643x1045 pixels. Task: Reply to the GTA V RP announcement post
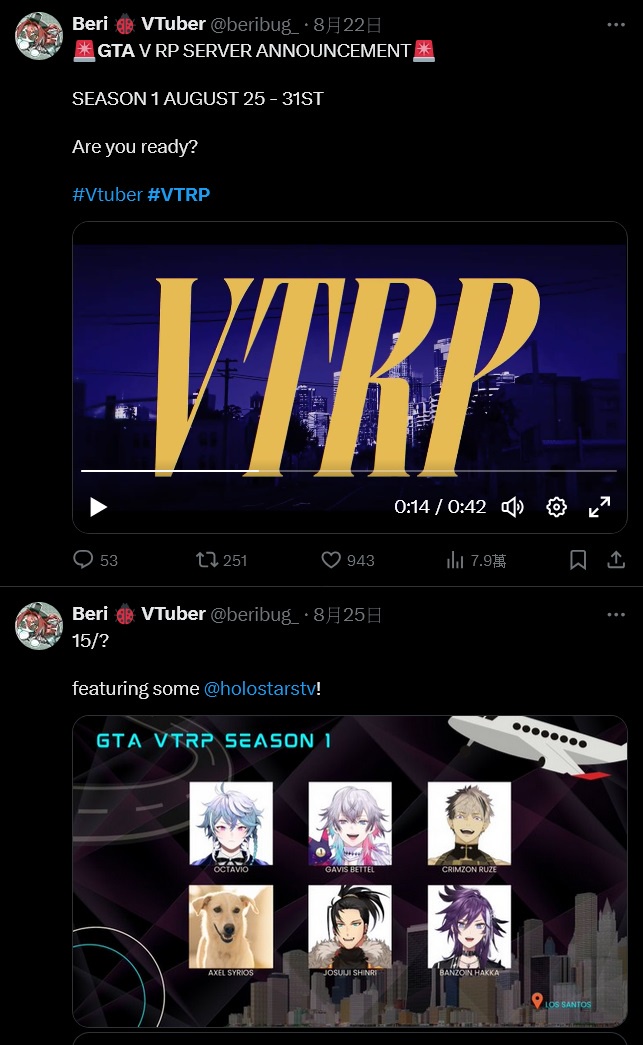[x=84, y=560]
